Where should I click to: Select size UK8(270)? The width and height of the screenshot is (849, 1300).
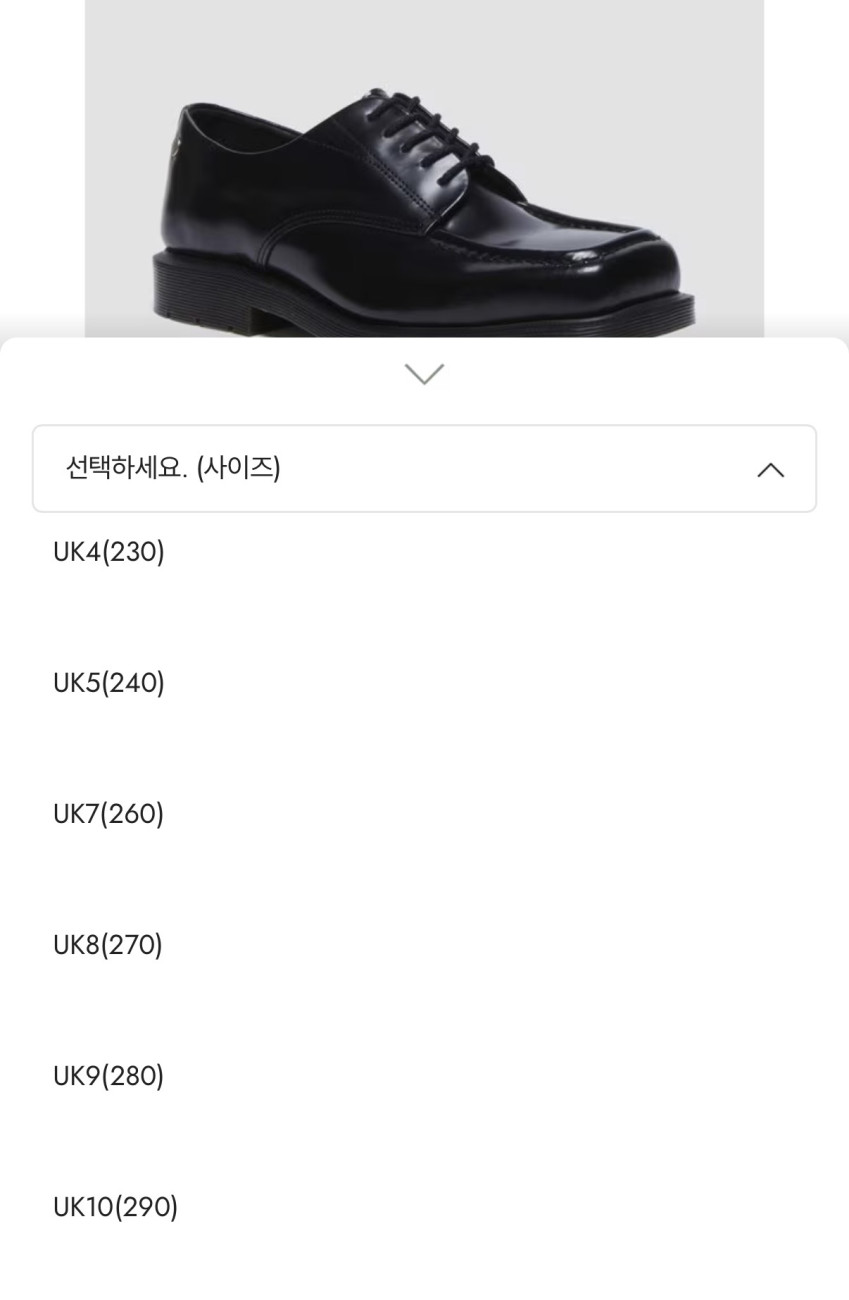tap(108, 945)
